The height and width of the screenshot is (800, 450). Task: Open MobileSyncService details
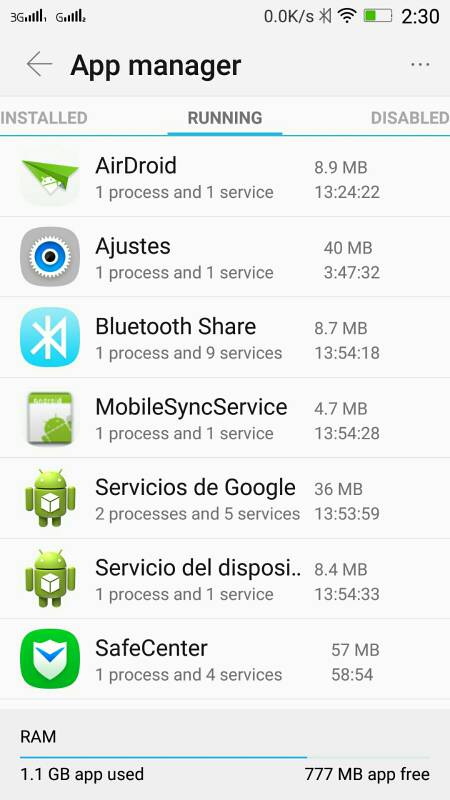(x=225, y=418)
